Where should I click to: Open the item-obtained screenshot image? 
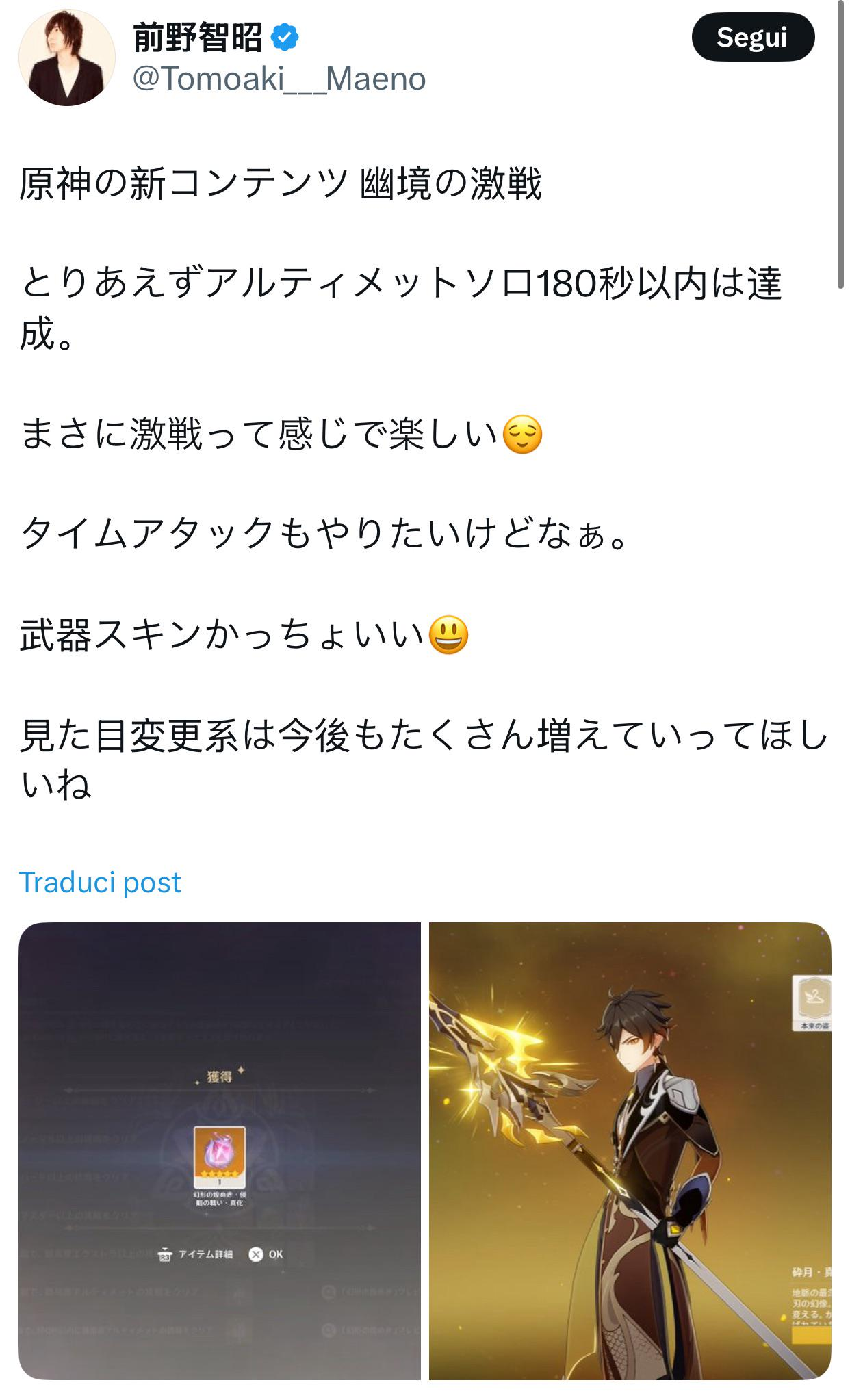coord(220,1151)
